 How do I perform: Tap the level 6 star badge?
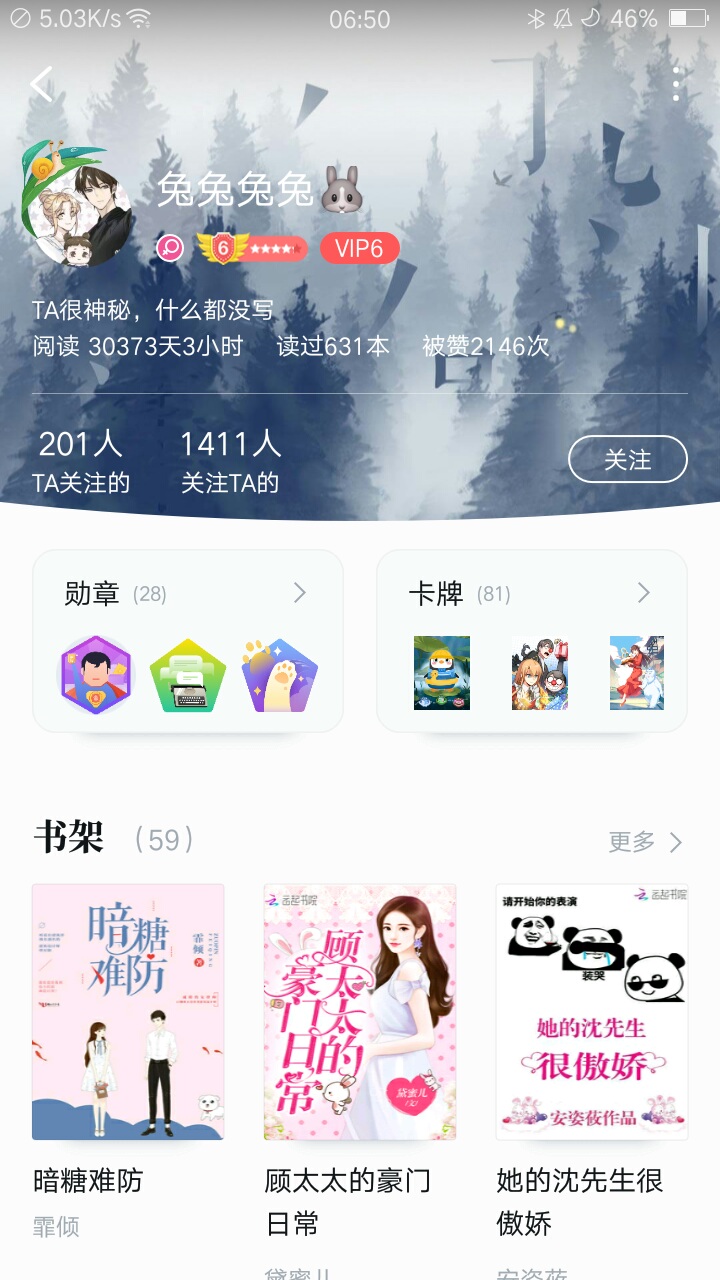coord(251,247)
